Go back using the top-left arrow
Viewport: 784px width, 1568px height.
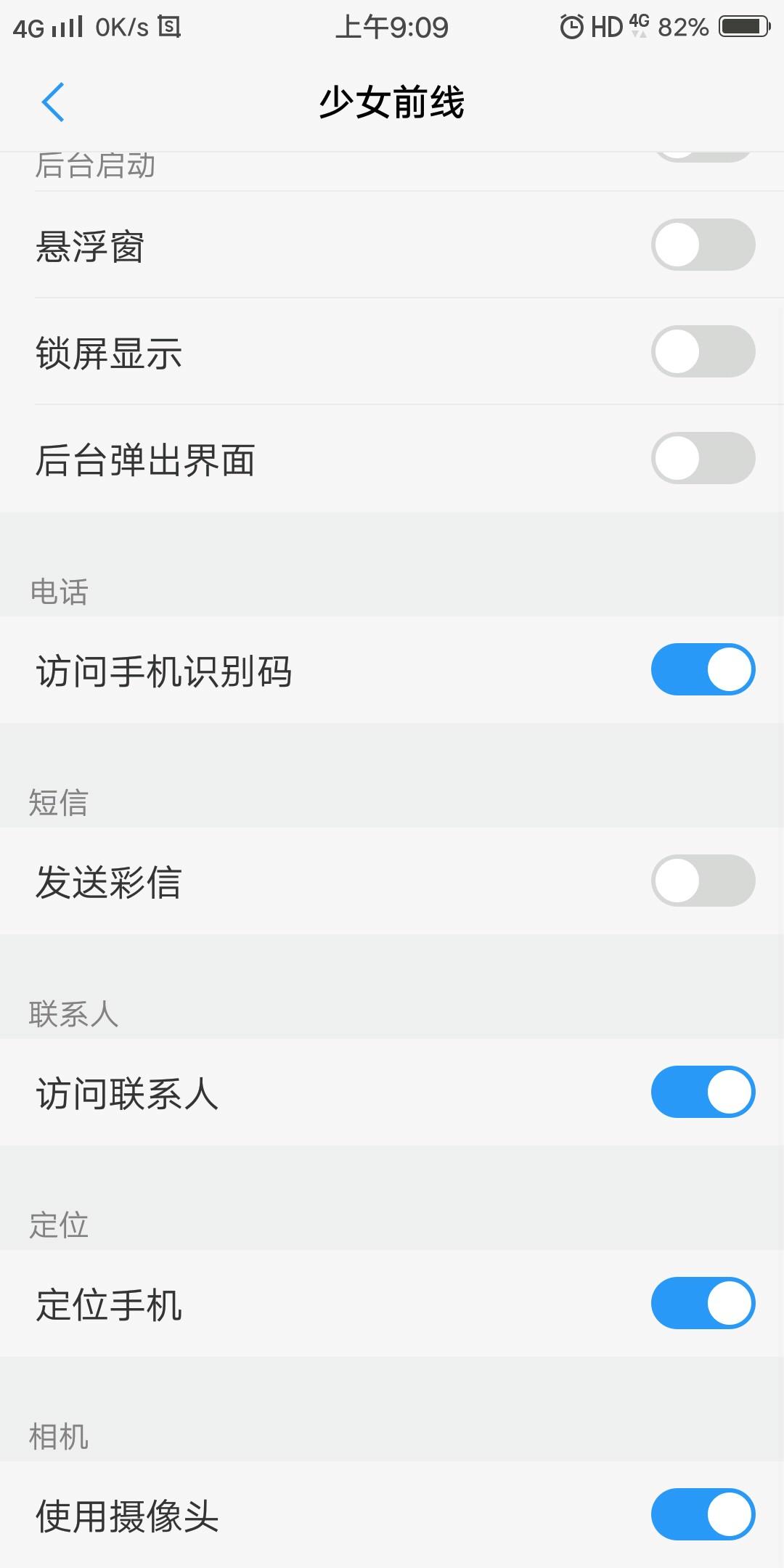click(53, 102)
